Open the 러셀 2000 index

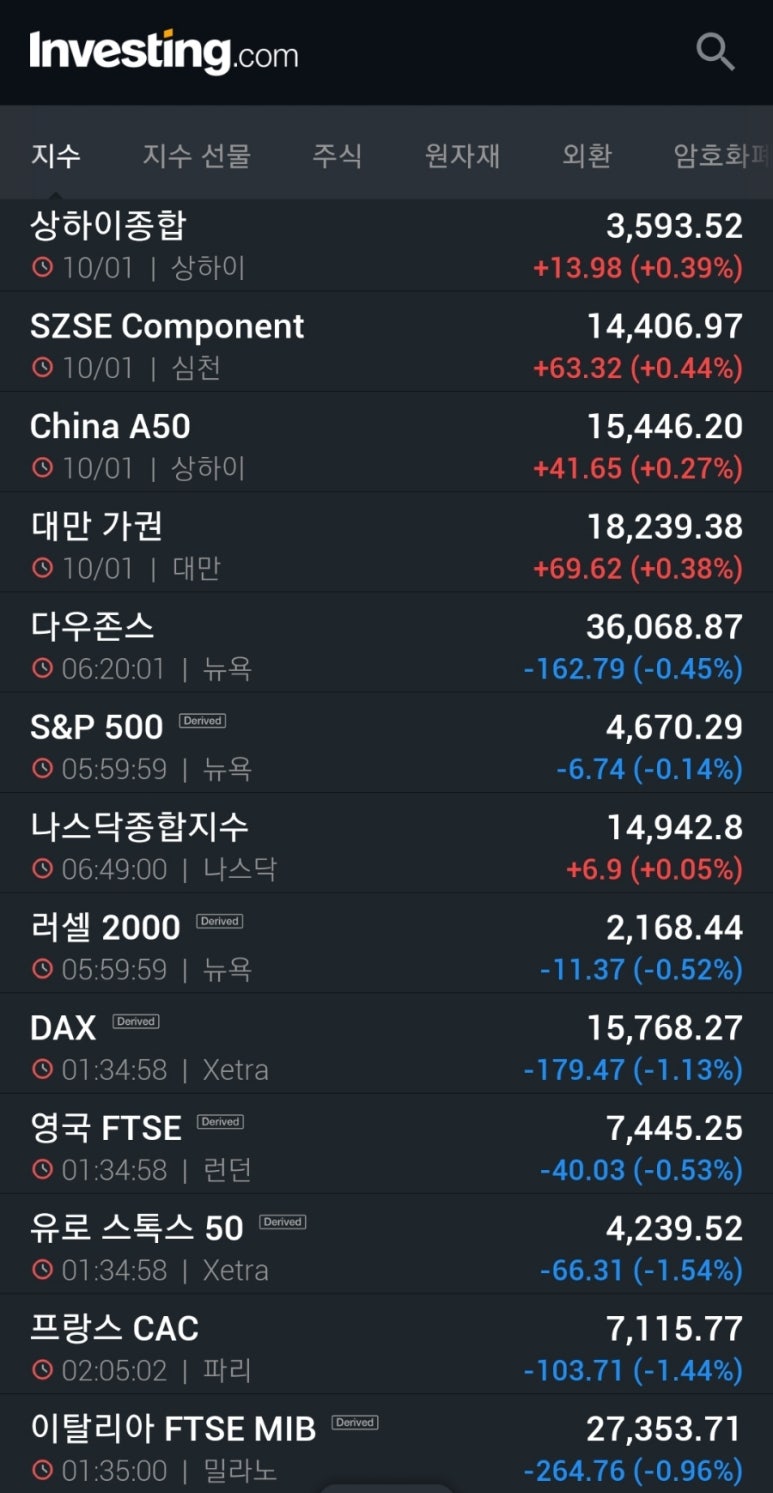[386, 943]
